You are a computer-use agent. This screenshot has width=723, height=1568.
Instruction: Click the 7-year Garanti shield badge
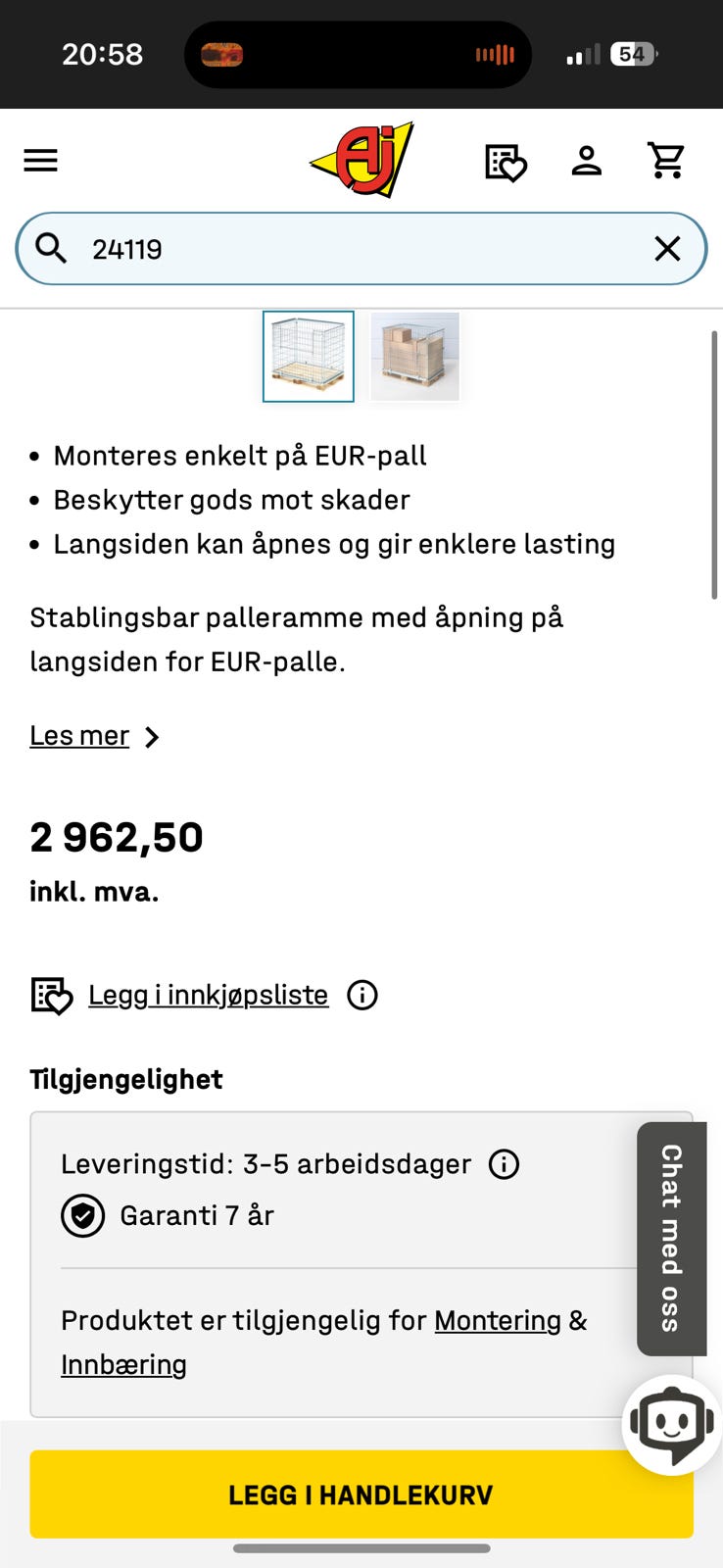coord(83,1215)
